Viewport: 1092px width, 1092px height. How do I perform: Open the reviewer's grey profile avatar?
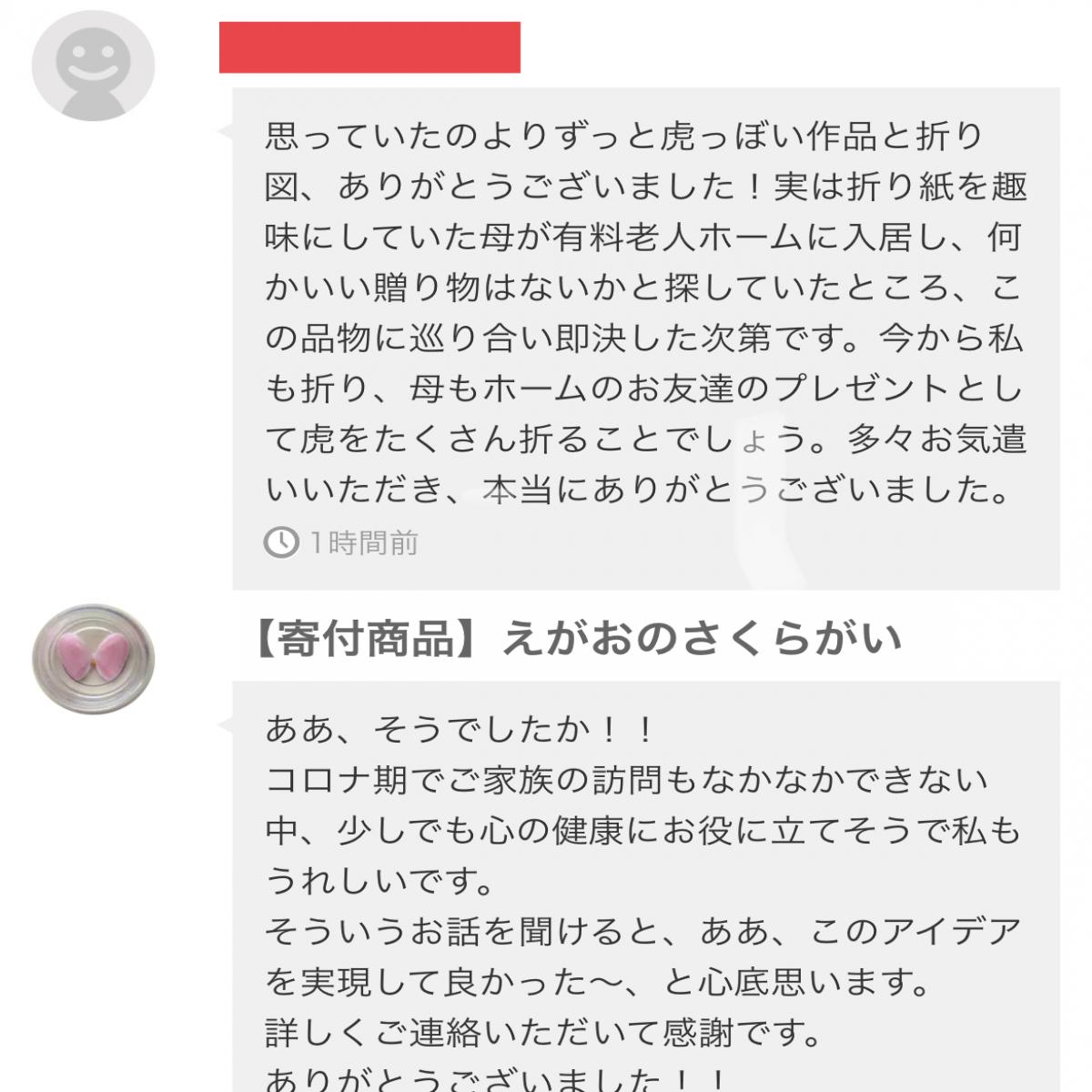(93, 66)
